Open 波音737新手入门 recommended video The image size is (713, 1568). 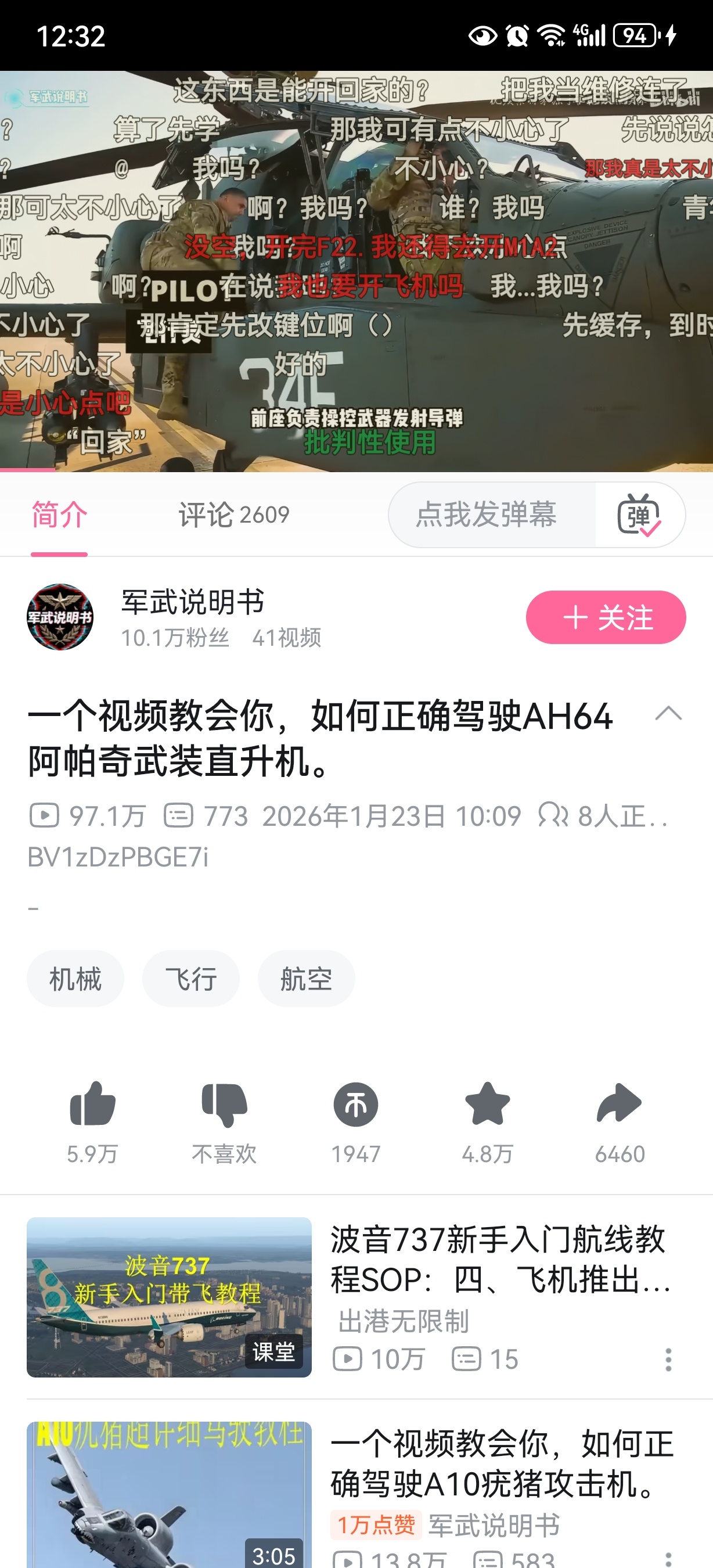499,1260
